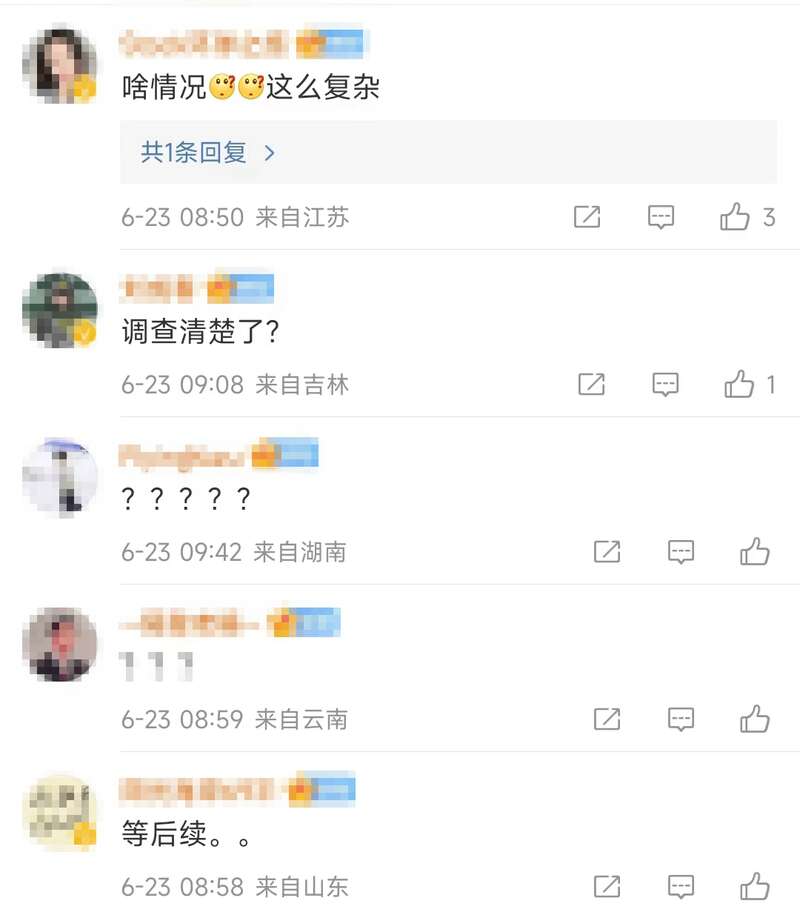This screenshot has width=800, height=915.
Task: Like the comment 调查清楚了?
Action: pos(739,384)
